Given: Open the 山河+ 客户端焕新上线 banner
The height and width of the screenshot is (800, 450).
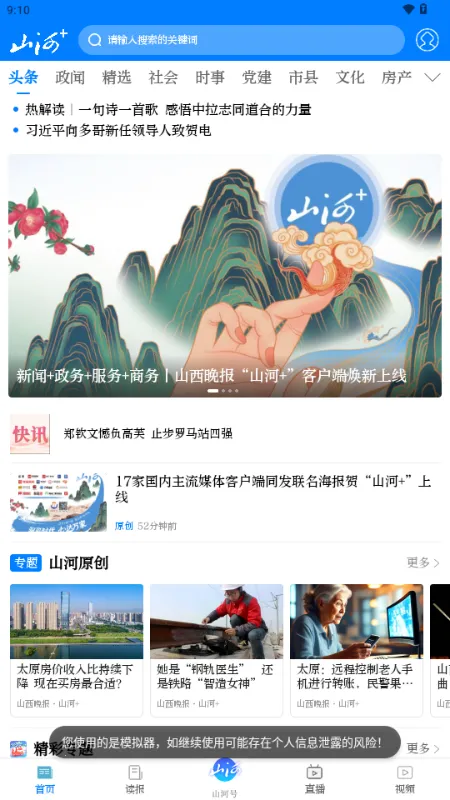Looking at the screenshot, I should [x=225, y=276].
